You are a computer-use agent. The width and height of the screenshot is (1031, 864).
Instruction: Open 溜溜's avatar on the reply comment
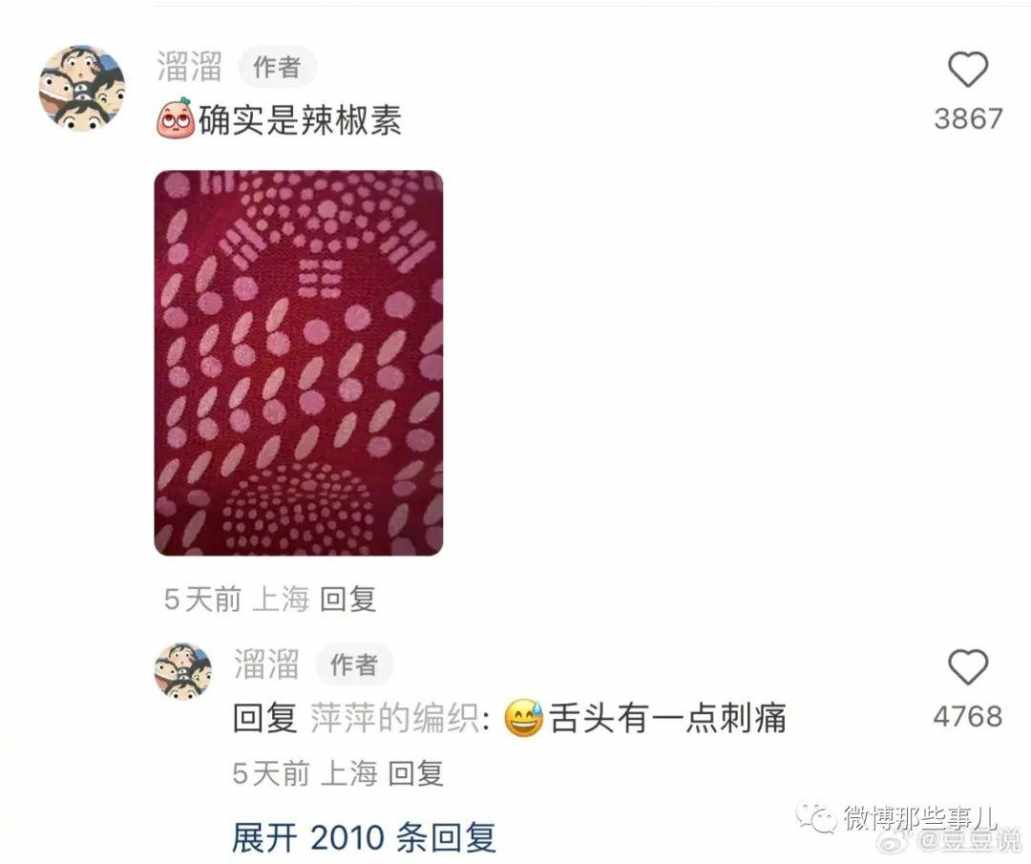(x=183, y=672)
